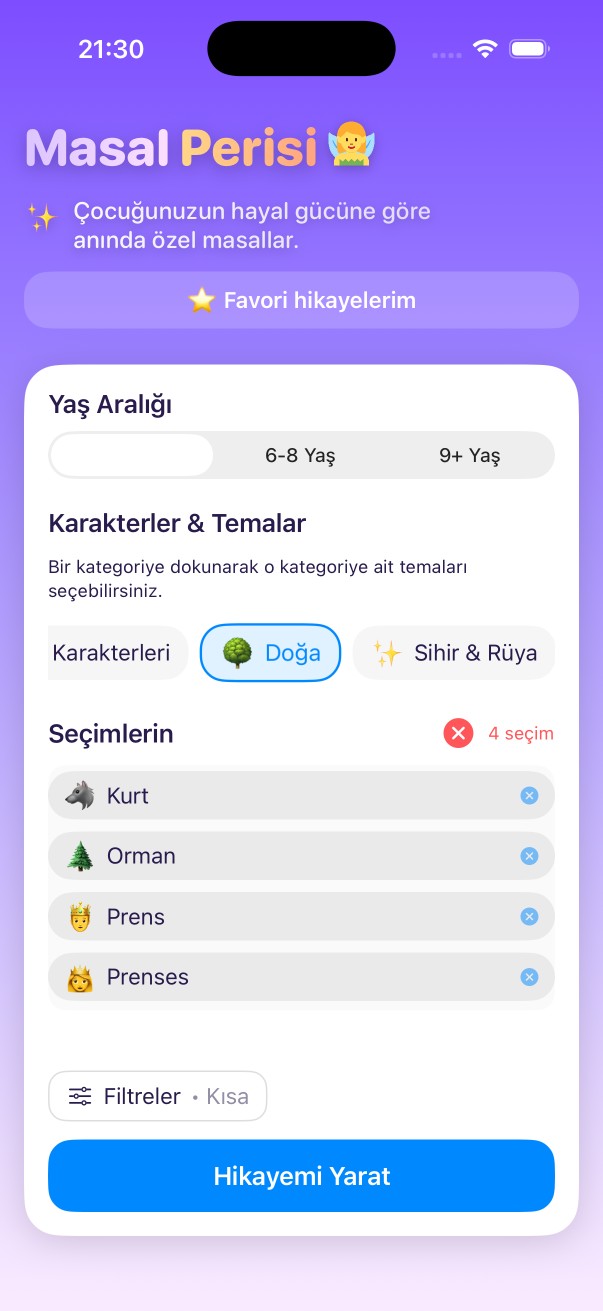
Task: Tap Hikayemi Yarat to create story
Action: (x=301, y=1176)
